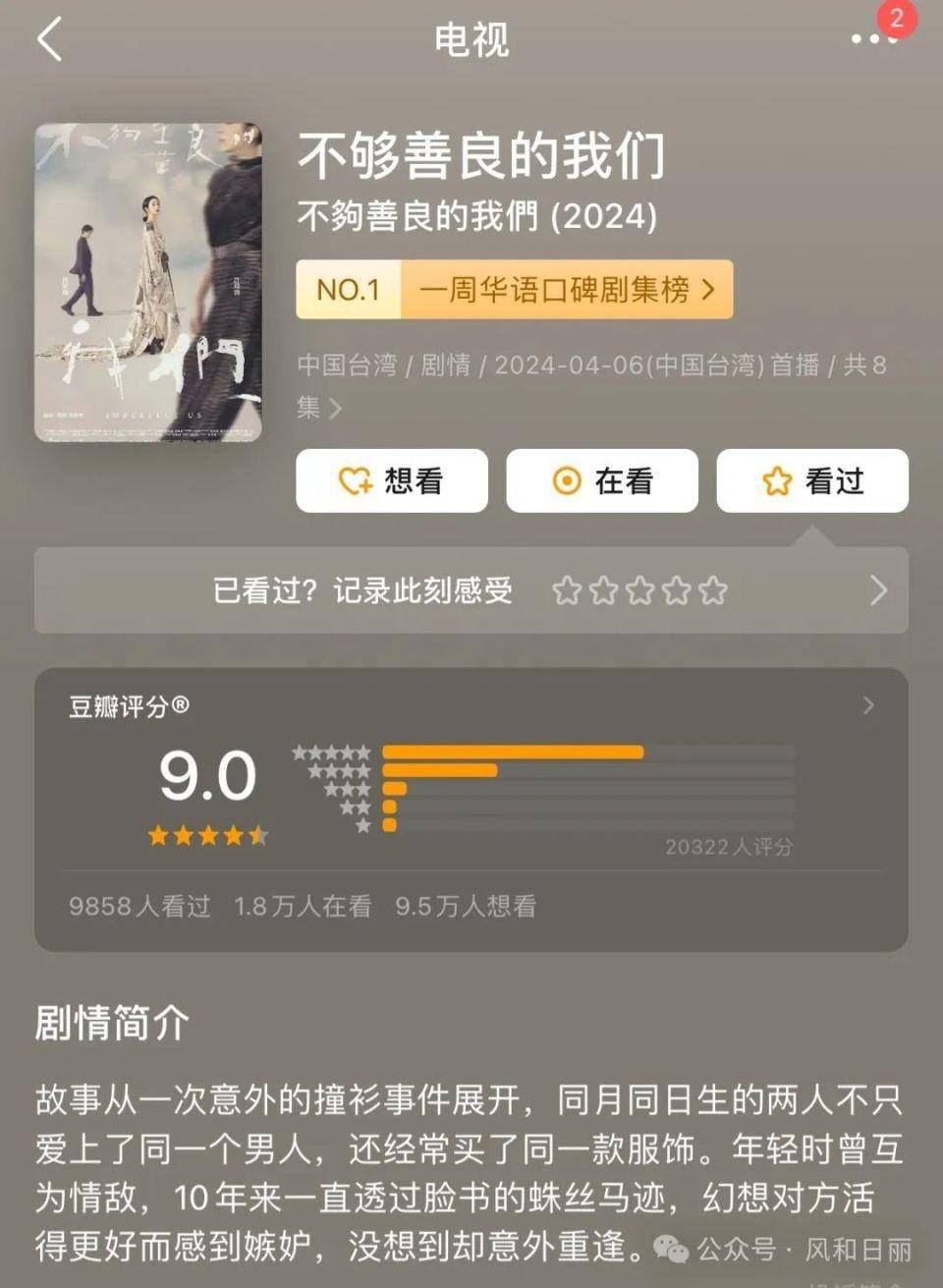Mark the show as 想看
The width and height of the screenshot is (943, 1288).
point(392,480)
